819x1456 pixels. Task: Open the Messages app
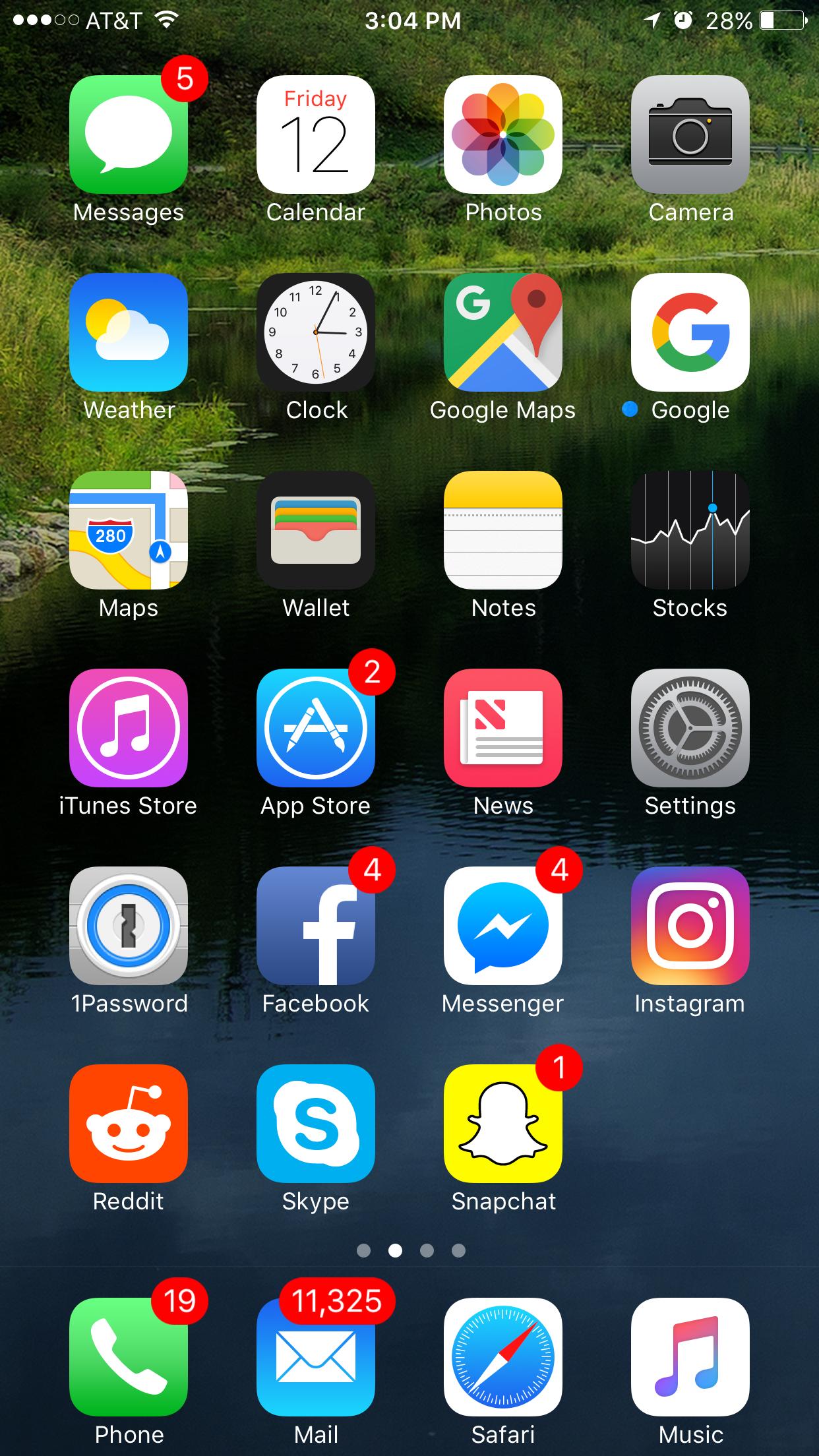(x=129, y=135)
